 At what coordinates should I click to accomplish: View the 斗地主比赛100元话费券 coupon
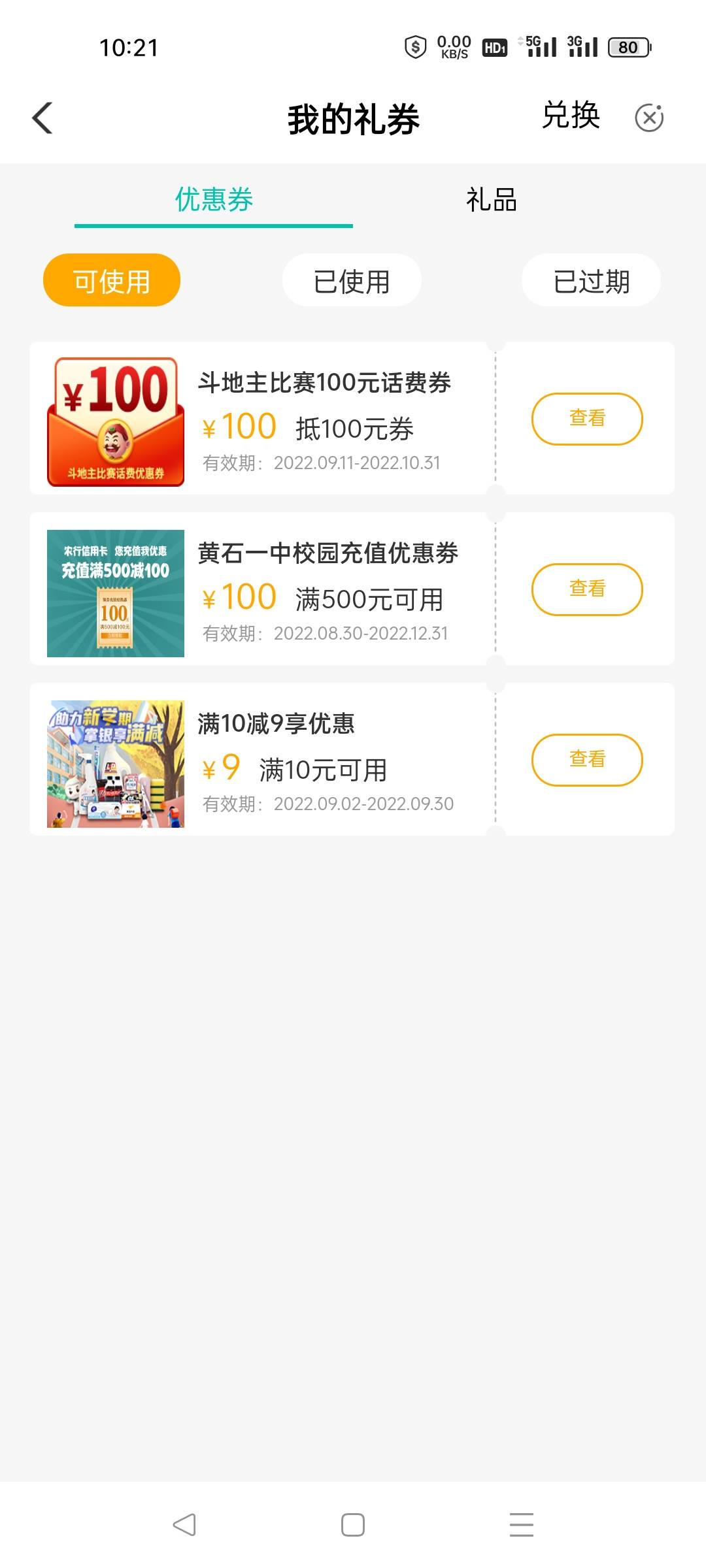pos(587,419)
